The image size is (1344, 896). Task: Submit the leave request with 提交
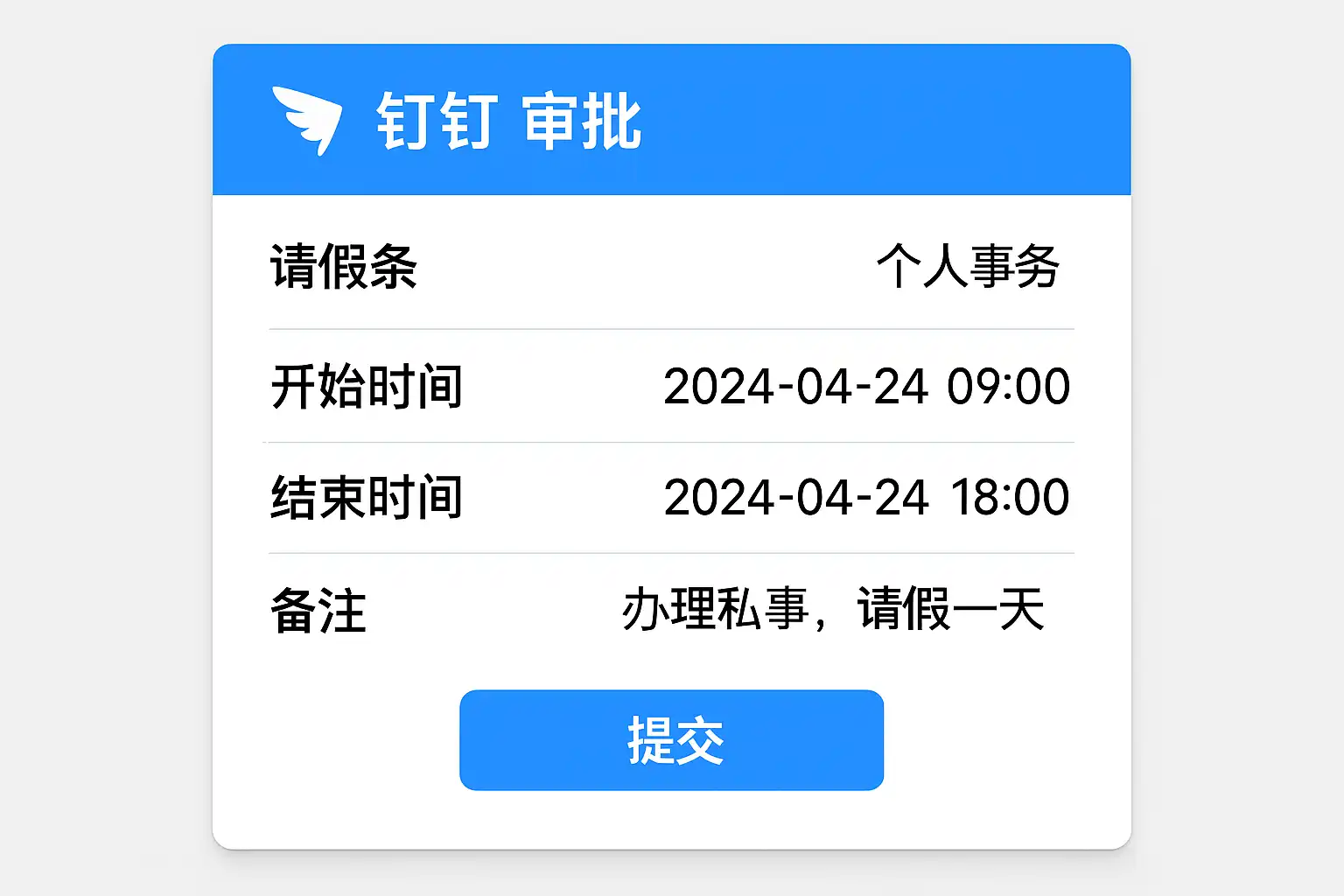pos(671,740)
